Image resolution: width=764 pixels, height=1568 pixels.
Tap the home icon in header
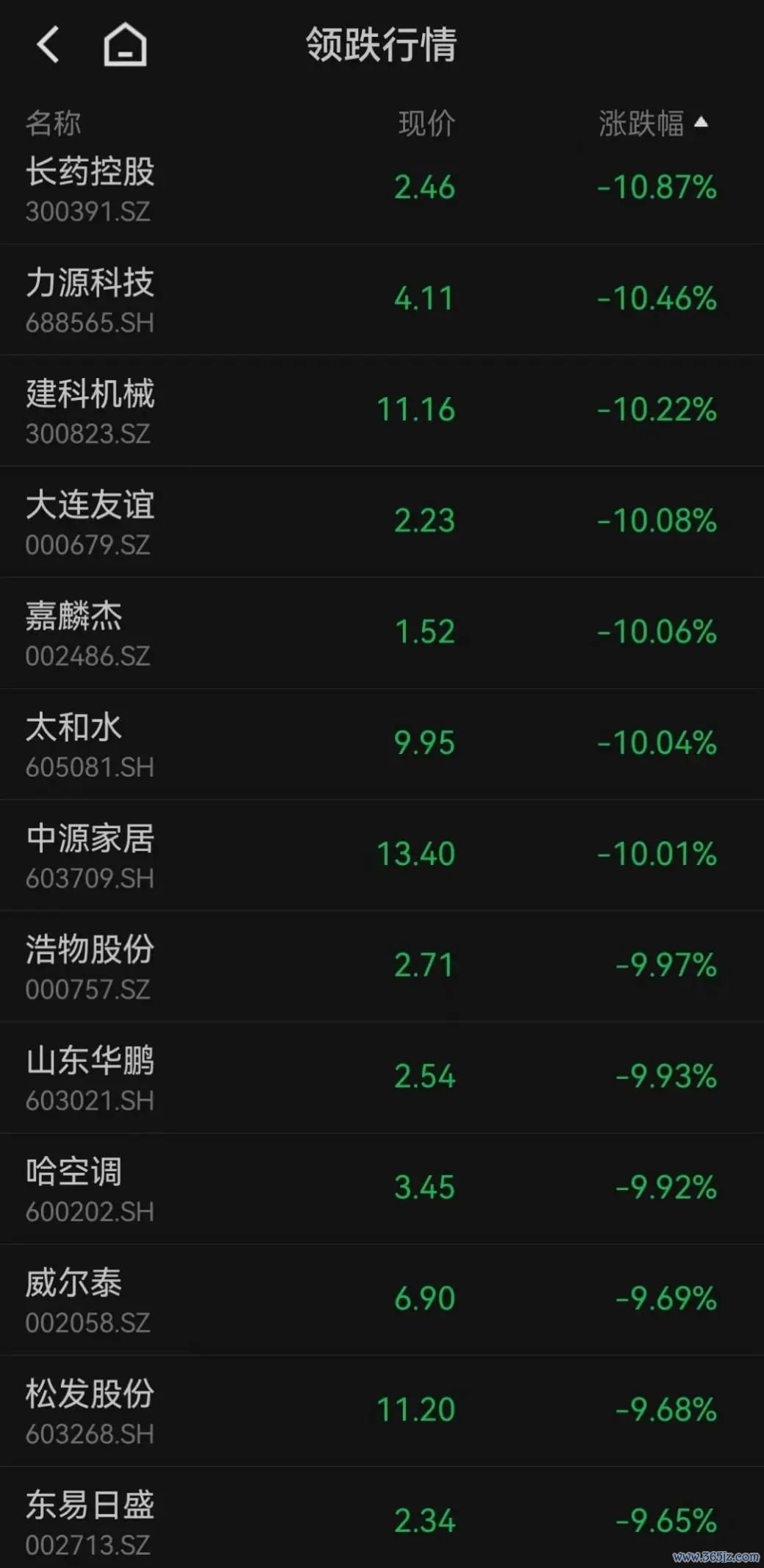click(125, 44)
